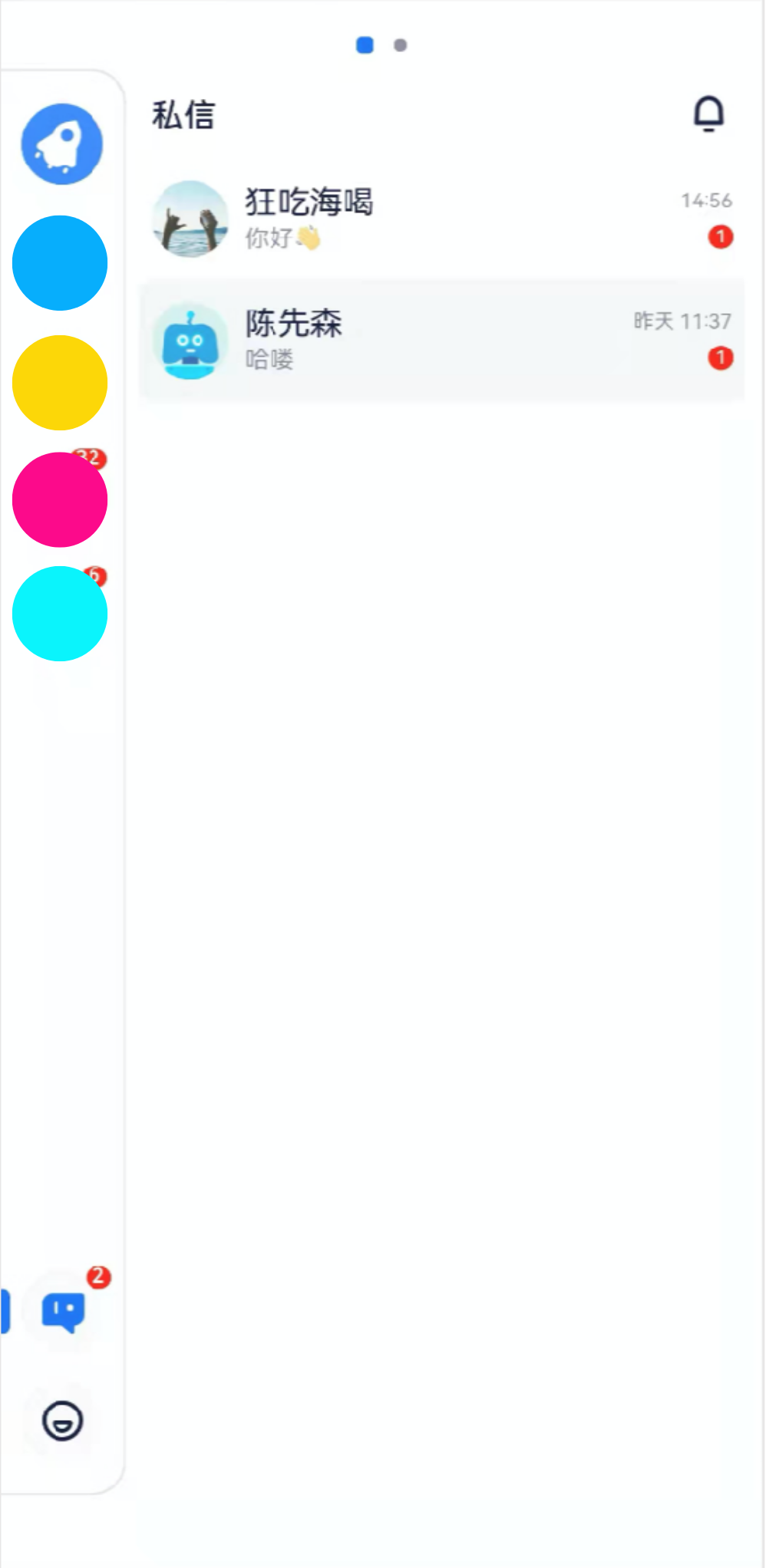
Task: Open the notifications bell
Action: pyautogui.click(x=708, y=114)
